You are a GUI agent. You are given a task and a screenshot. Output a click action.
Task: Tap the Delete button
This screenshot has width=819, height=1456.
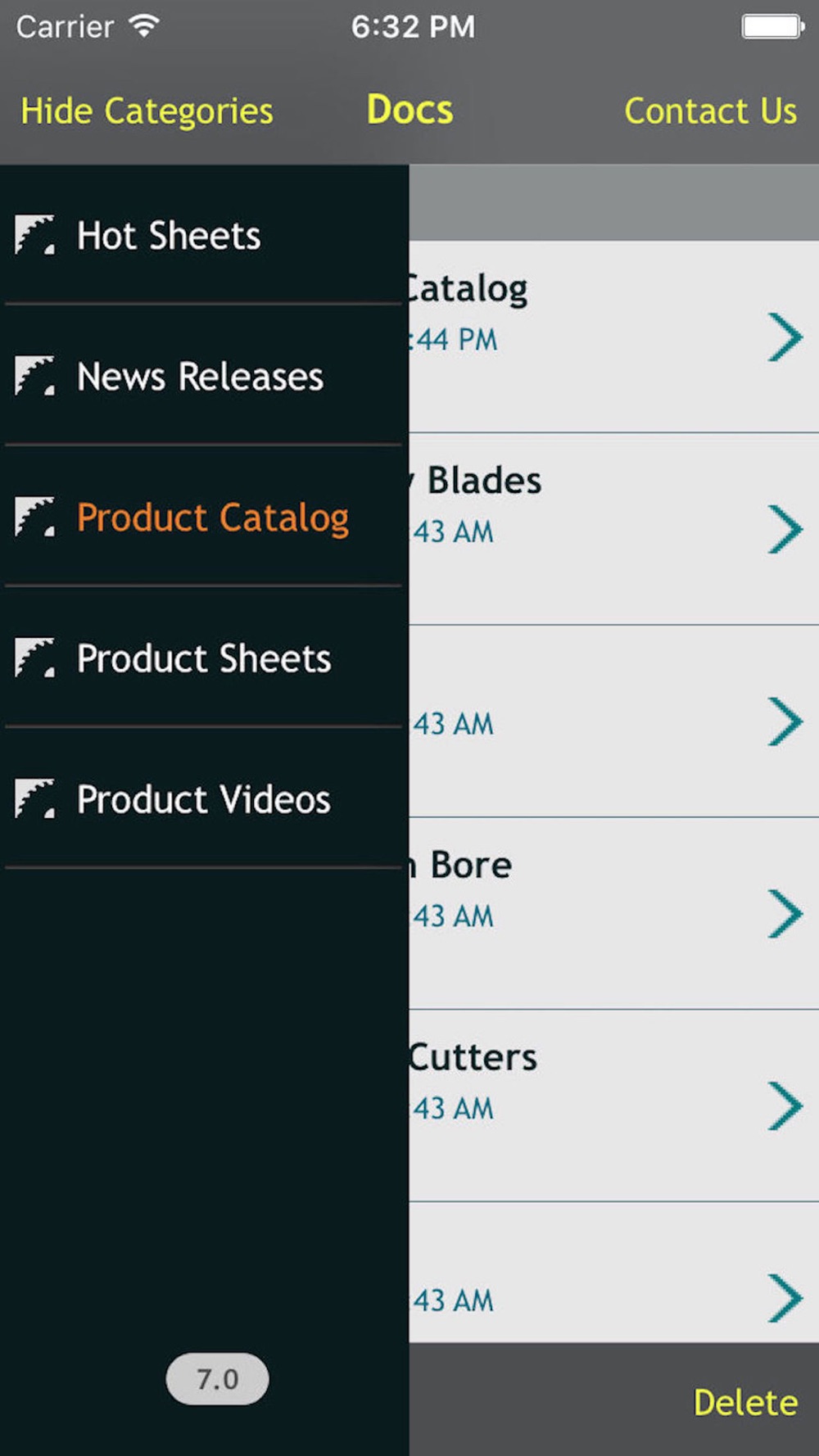point(744,1402)
